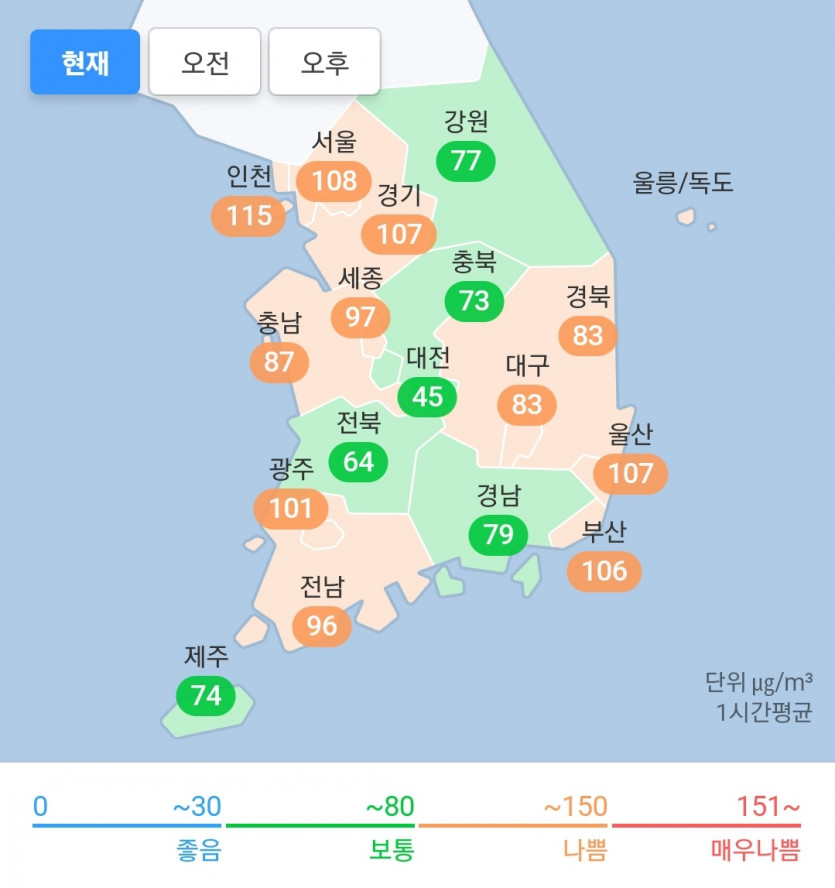Switch to the 오후 (afternoon) forecast
Image resolution: width=835 pixels, height=888 pixels.
(x=325, y=62)
